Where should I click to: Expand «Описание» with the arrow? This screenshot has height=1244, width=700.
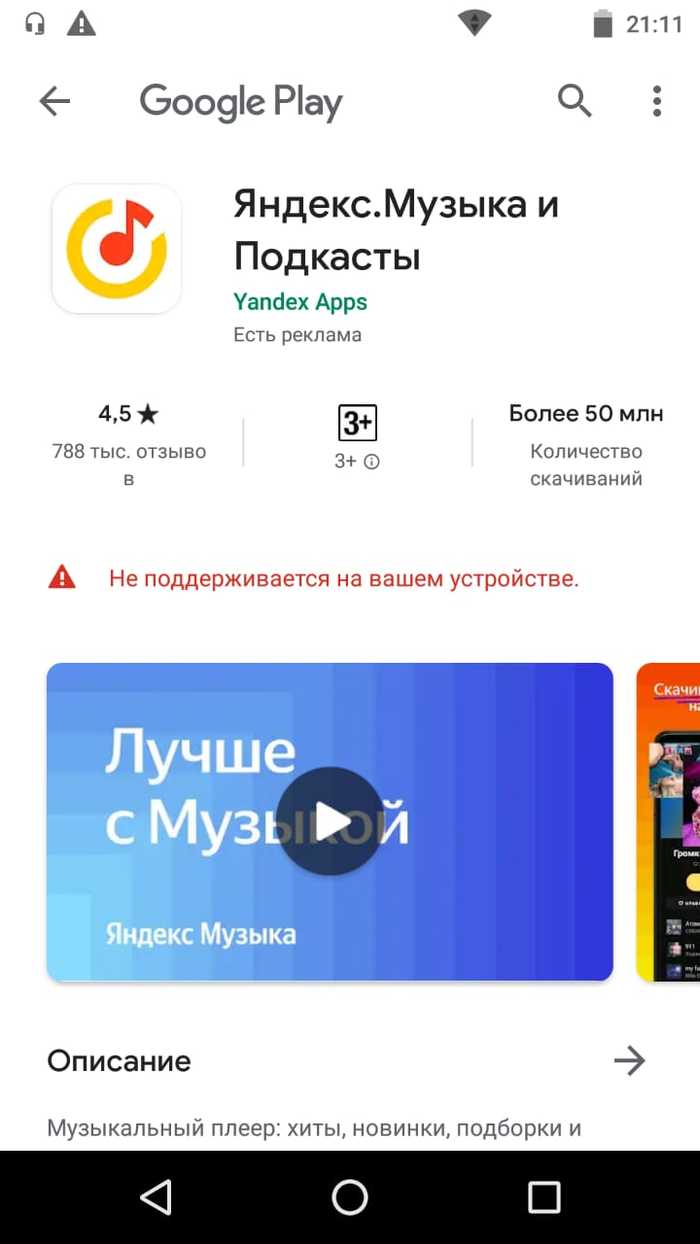(629, 1061)
